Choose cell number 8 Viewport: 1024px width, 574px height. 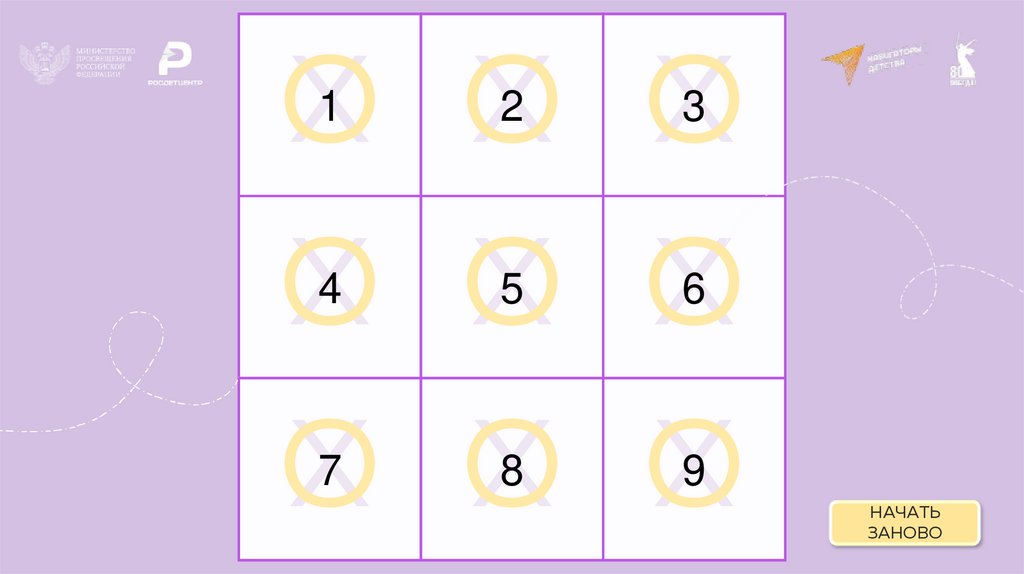coord(511,469)
